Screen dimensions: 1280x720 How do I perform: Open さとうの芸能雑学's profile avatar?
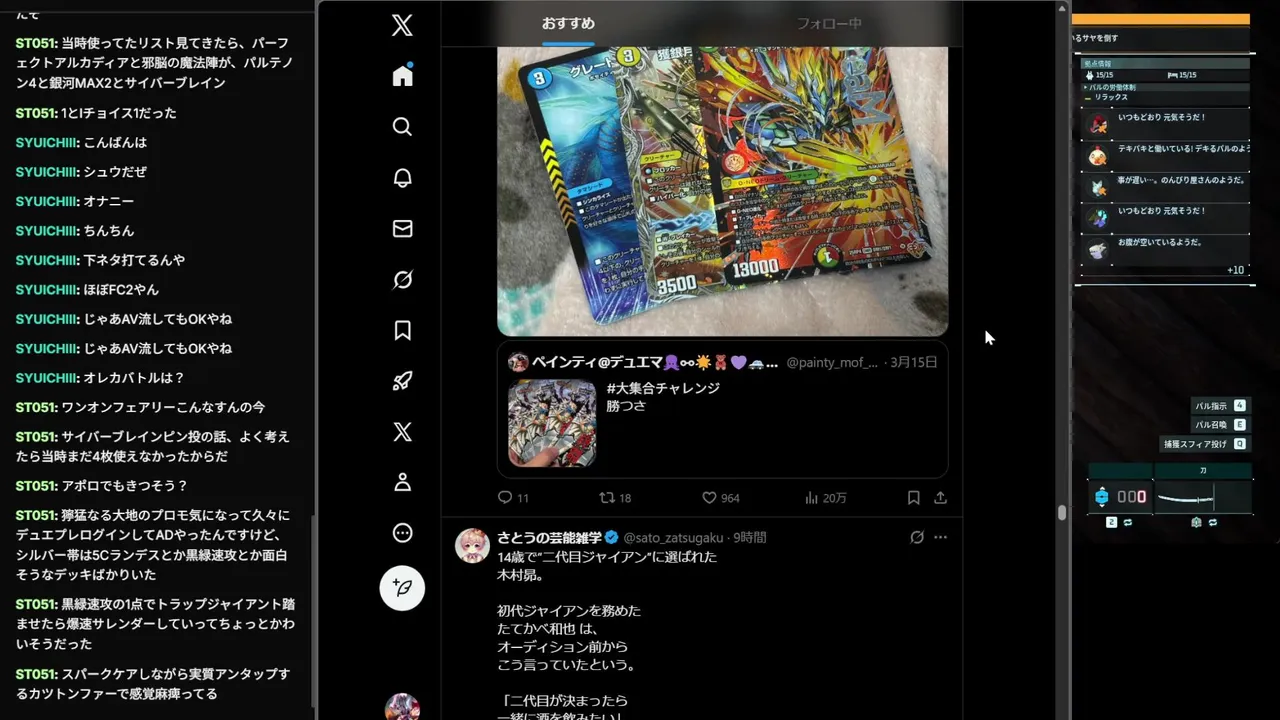472,546
